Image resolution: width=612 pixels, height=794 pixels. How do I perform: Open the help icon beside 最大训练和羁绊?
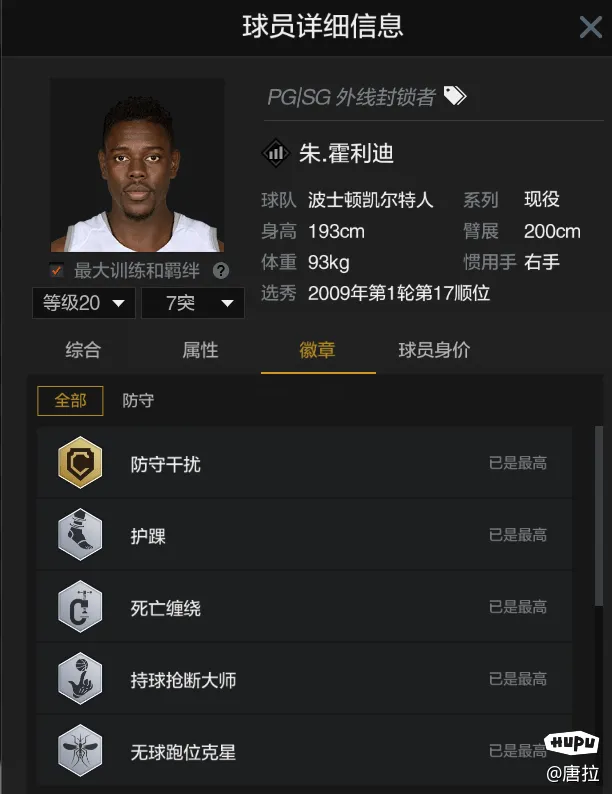point(221,271)
